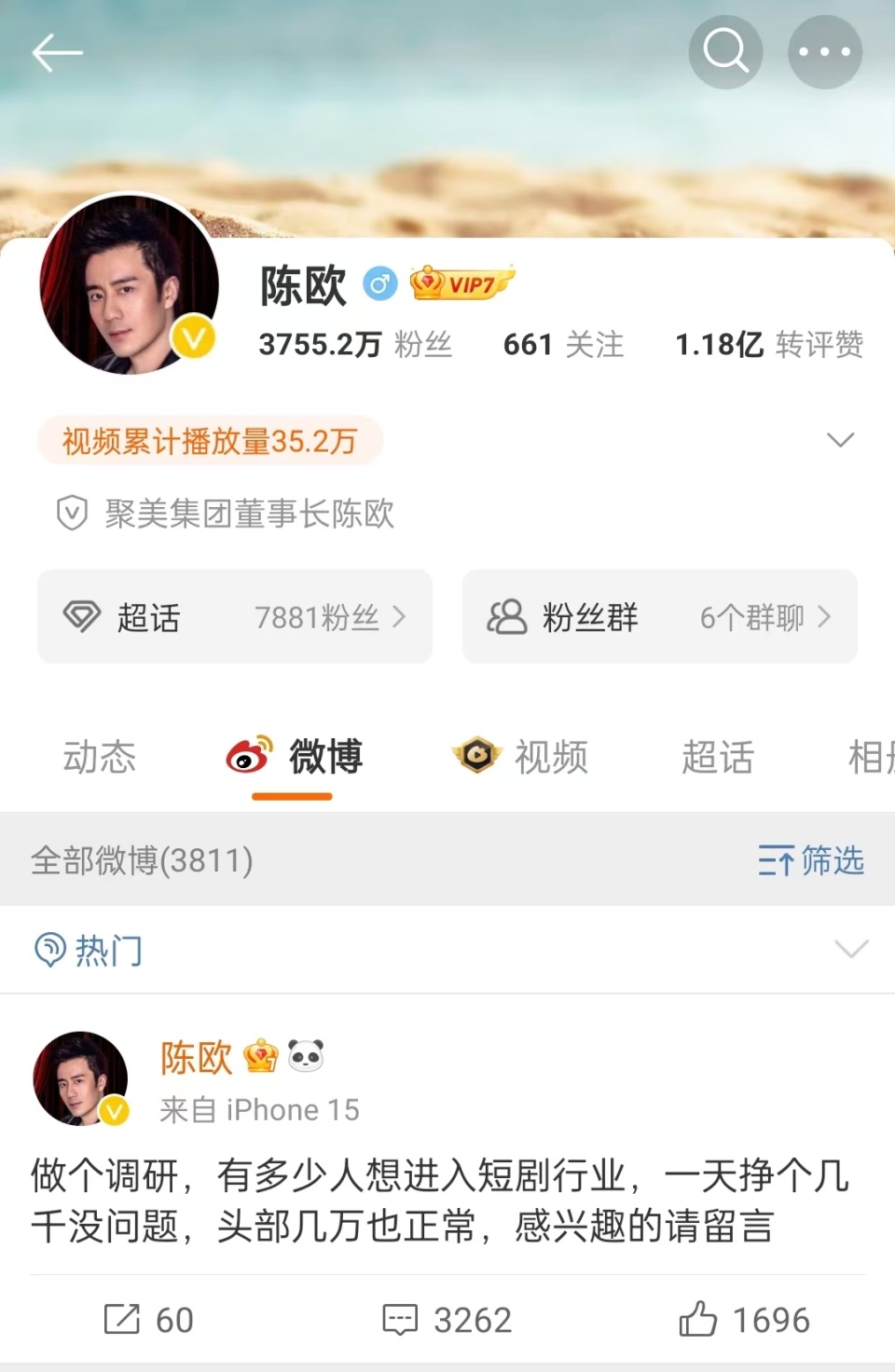Image resolution: width=895 pixels, height=1372 pixels.
Task: Switch to the 视频 tab
Action: tap(520, 757)
